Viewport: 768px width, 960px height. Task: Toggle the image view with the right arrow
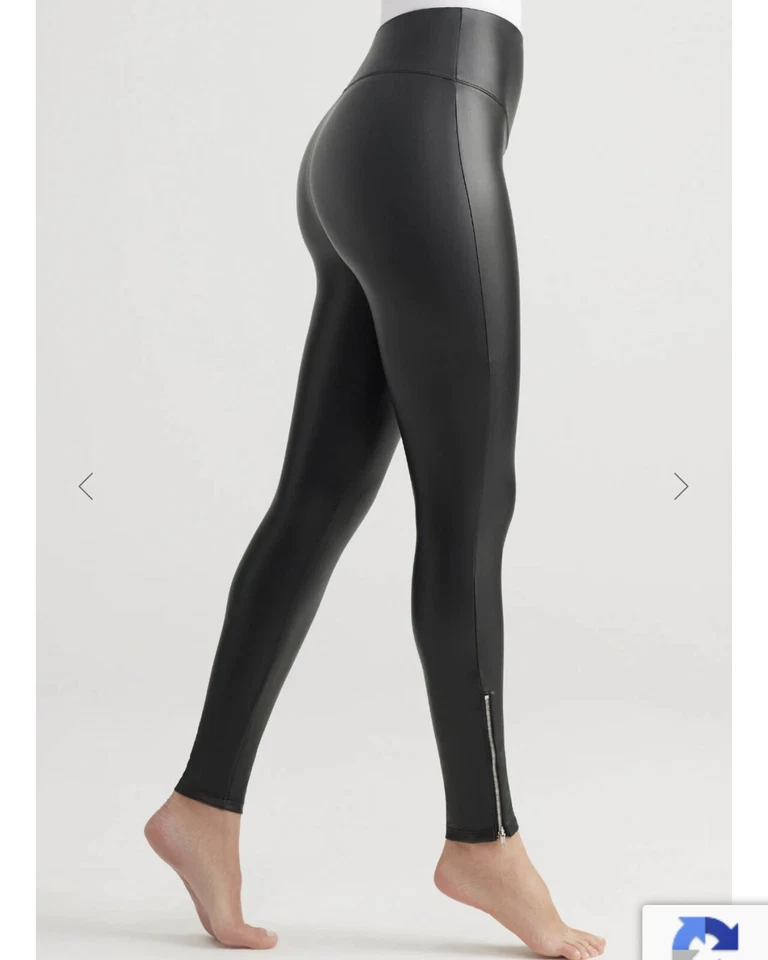click(x=681, y=485)
